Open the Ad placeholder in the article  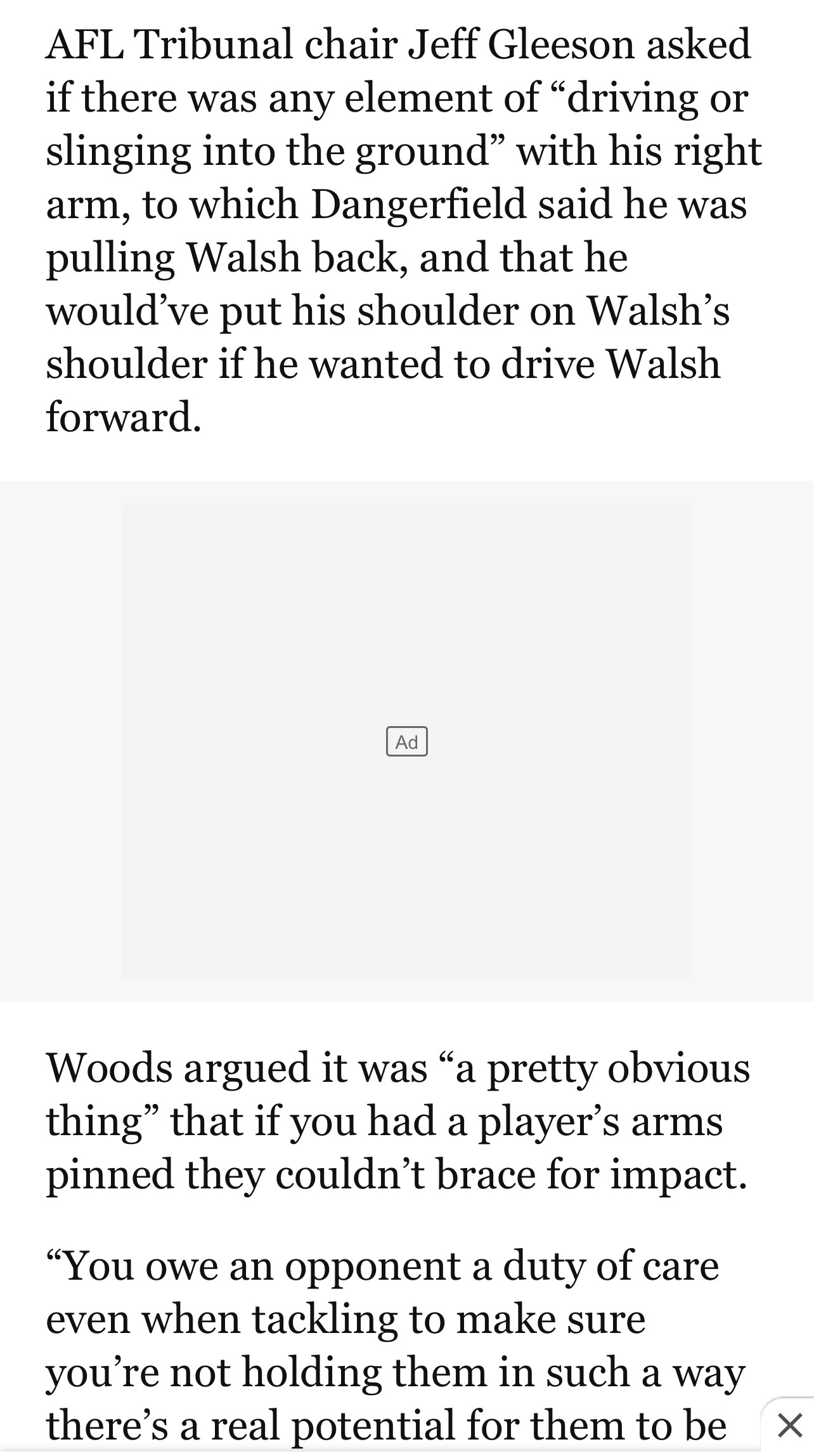point(406,741)
